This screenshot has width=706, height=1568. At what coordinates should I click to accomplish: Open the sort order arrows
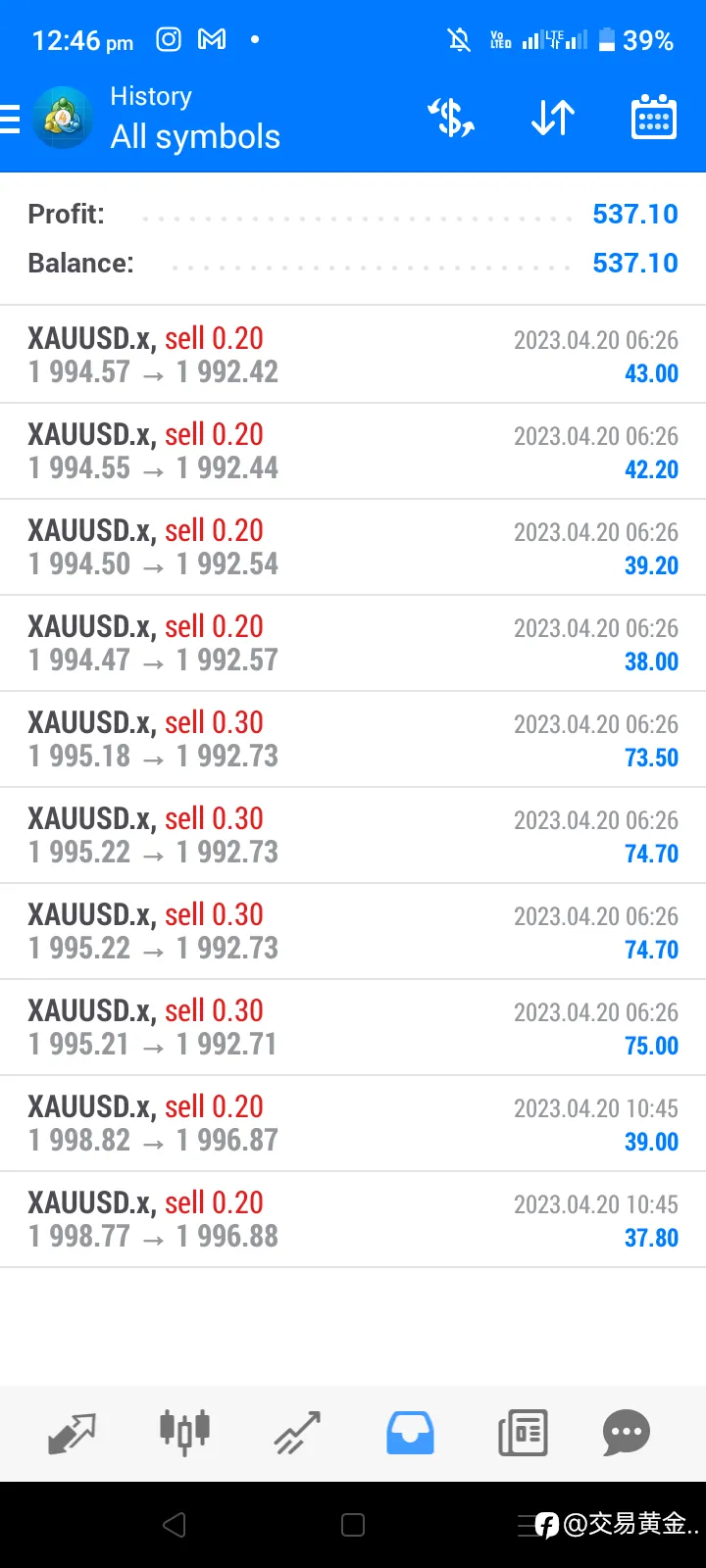pyautogui.click(x=552, y=118)
